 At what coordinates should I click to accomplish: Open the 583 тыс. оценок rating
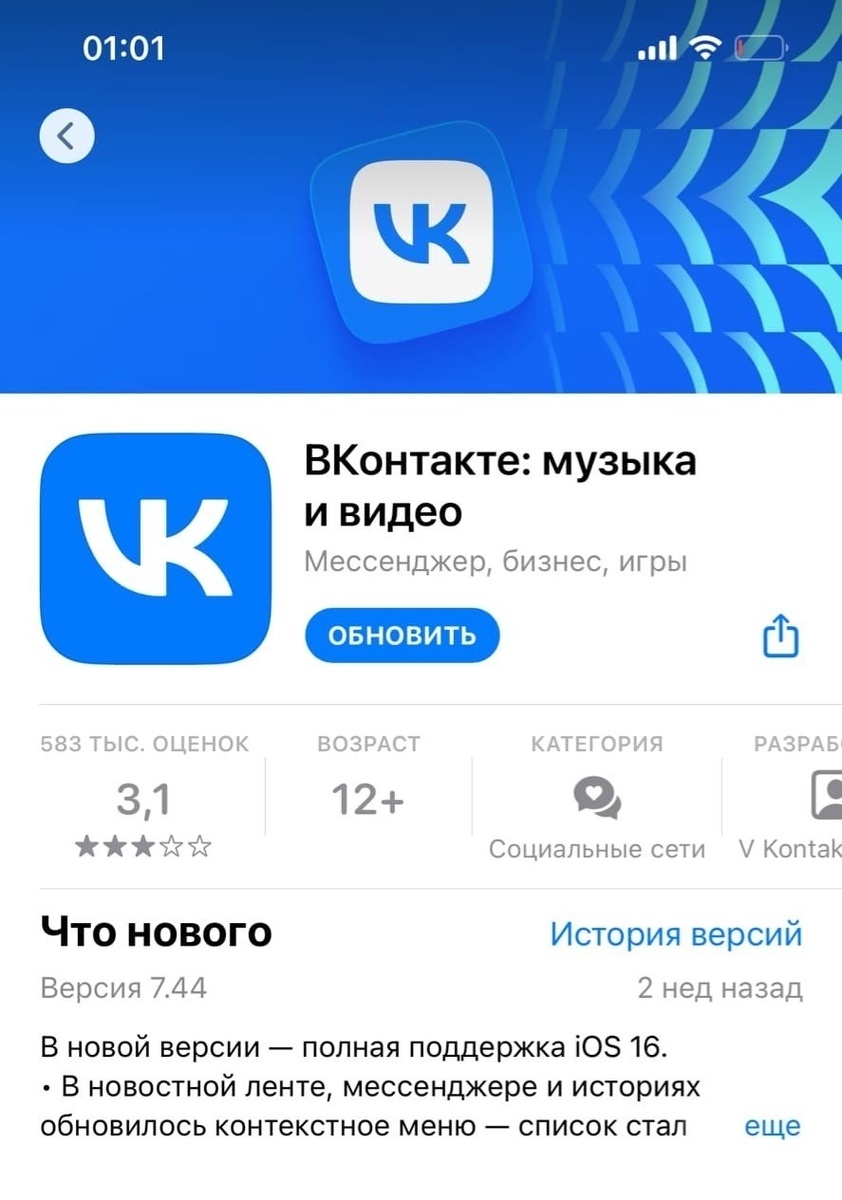click(144, 800)
